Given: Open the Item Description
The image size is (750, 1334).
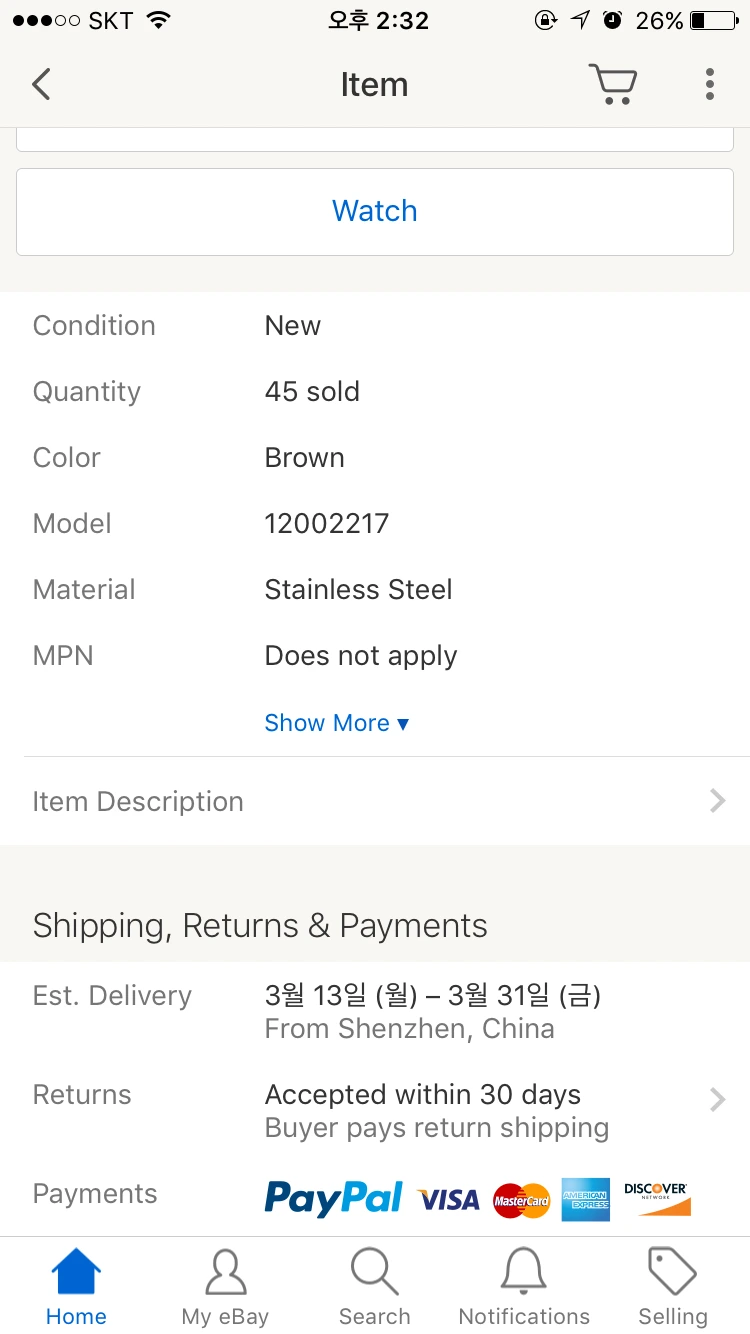Looking at the screenshot, I should coord(375,801).
